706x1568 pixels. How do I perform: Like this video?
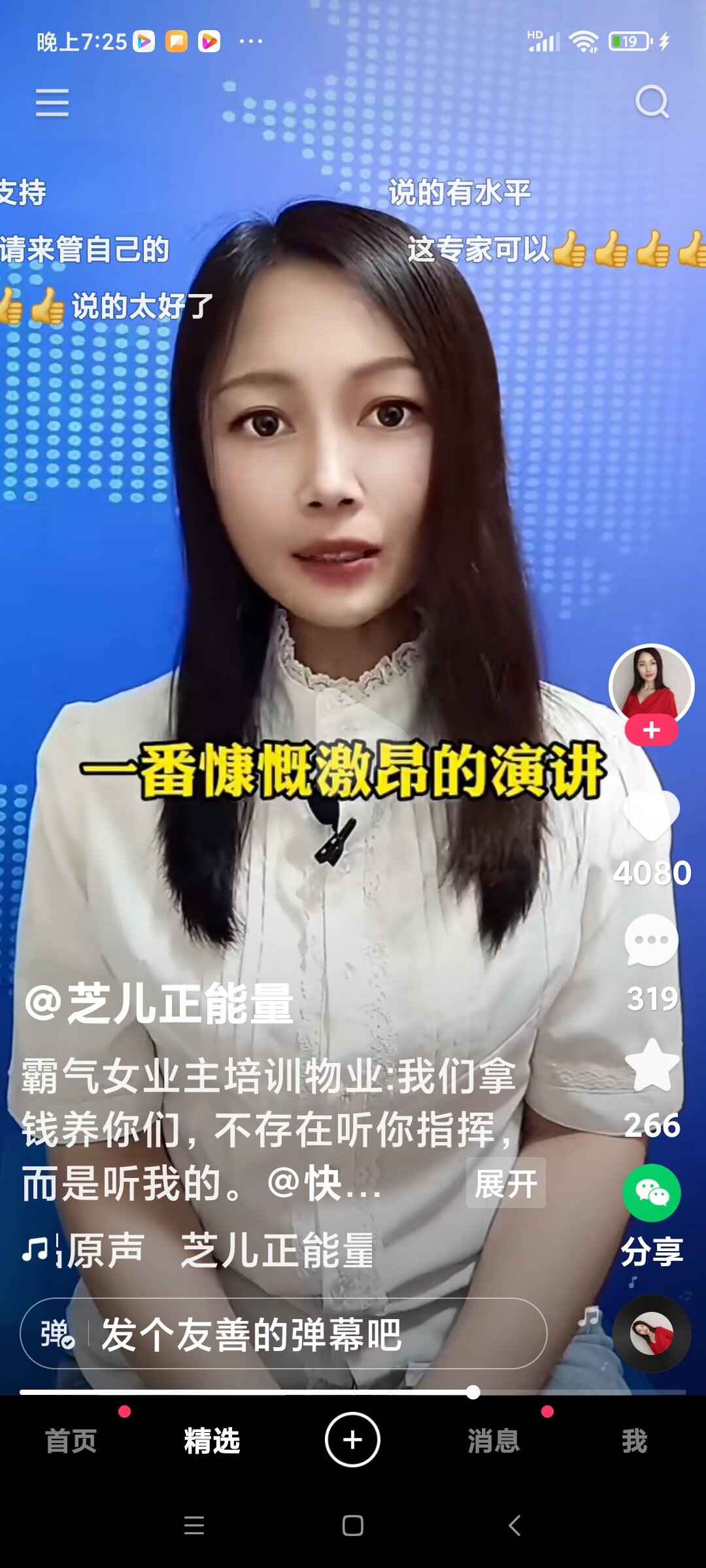pos(652,815)
